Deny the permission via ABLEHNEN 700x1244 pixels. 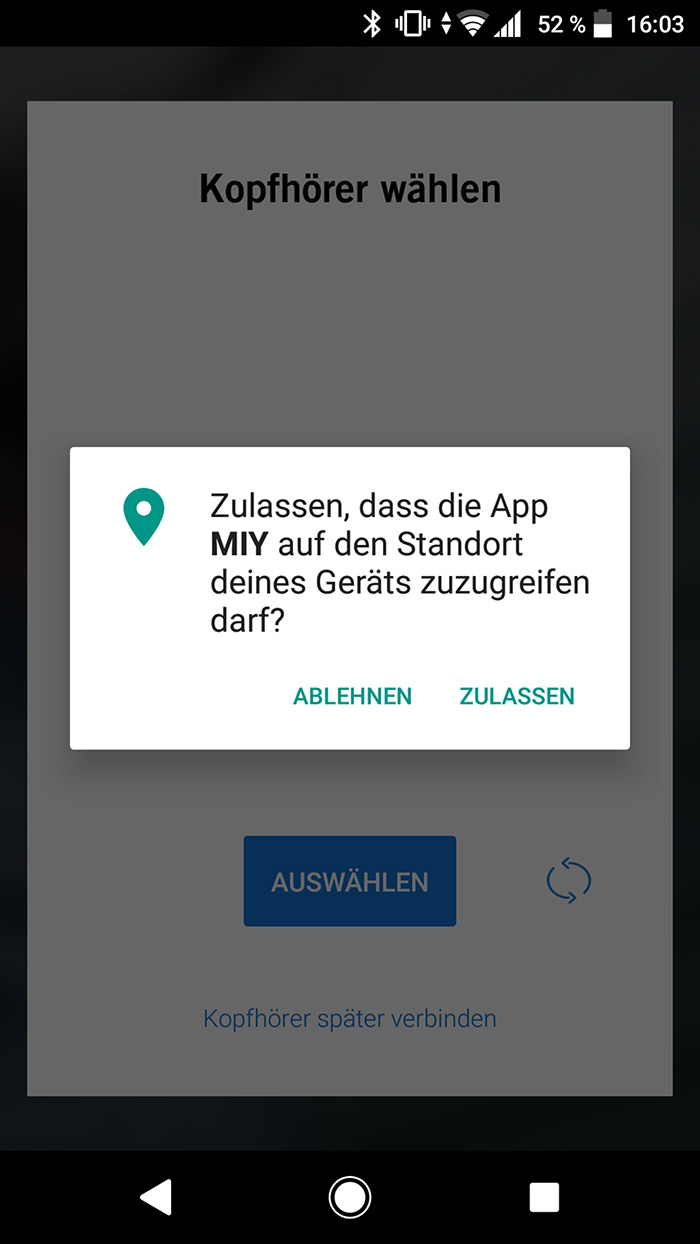tap(352, 696)
